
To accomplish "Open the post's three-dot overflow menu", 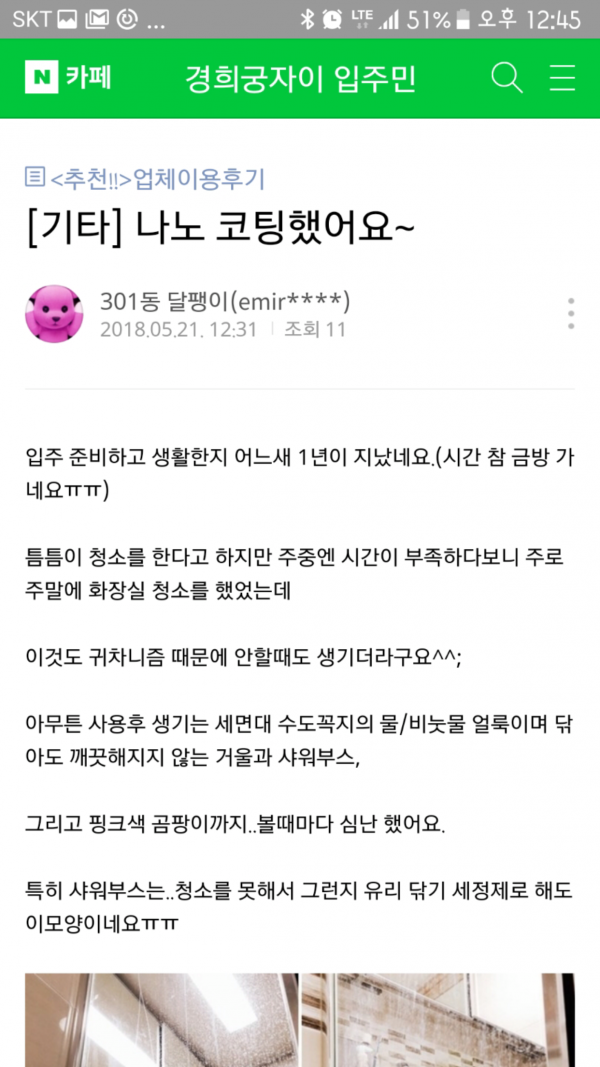I will point(571,313).
